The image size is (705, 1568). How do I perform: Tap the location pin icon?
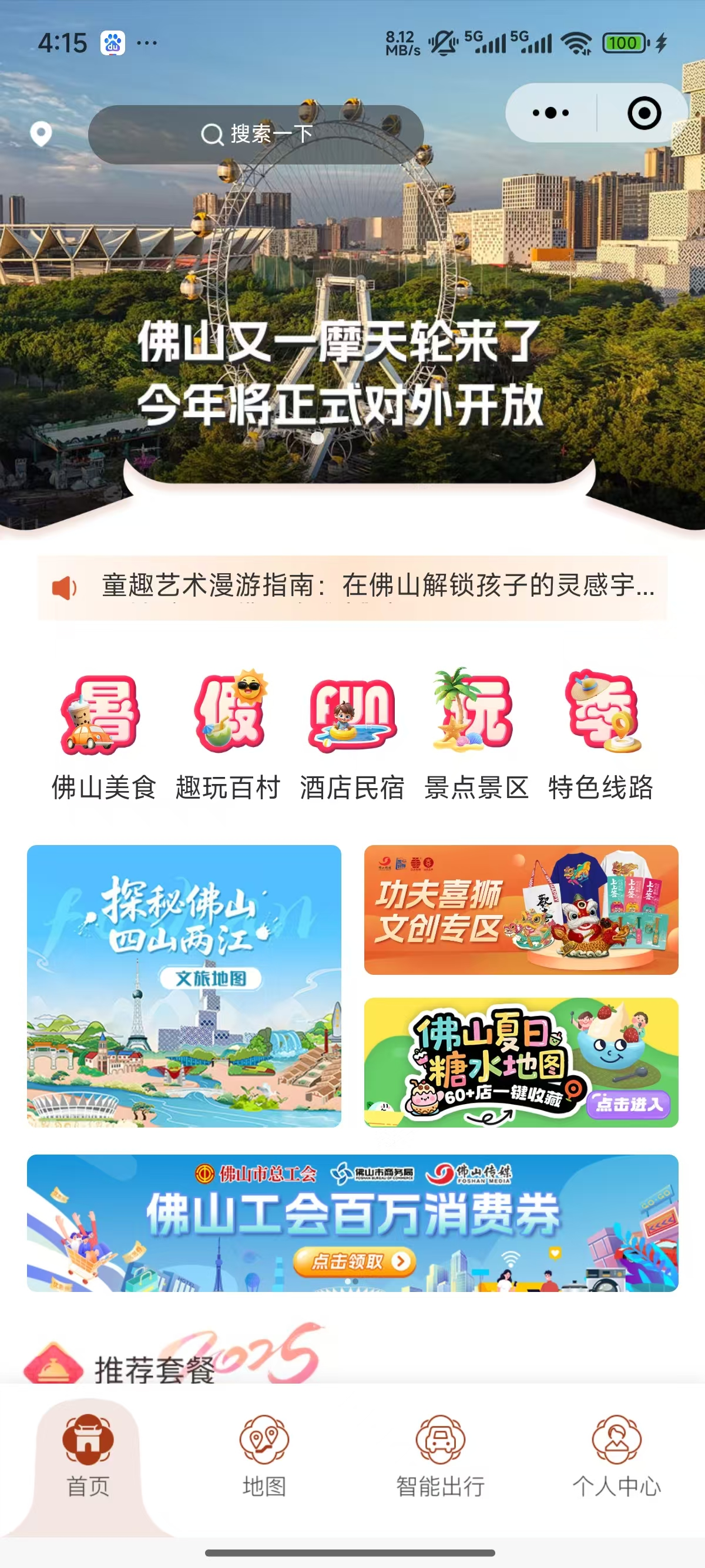click(41, 134)
